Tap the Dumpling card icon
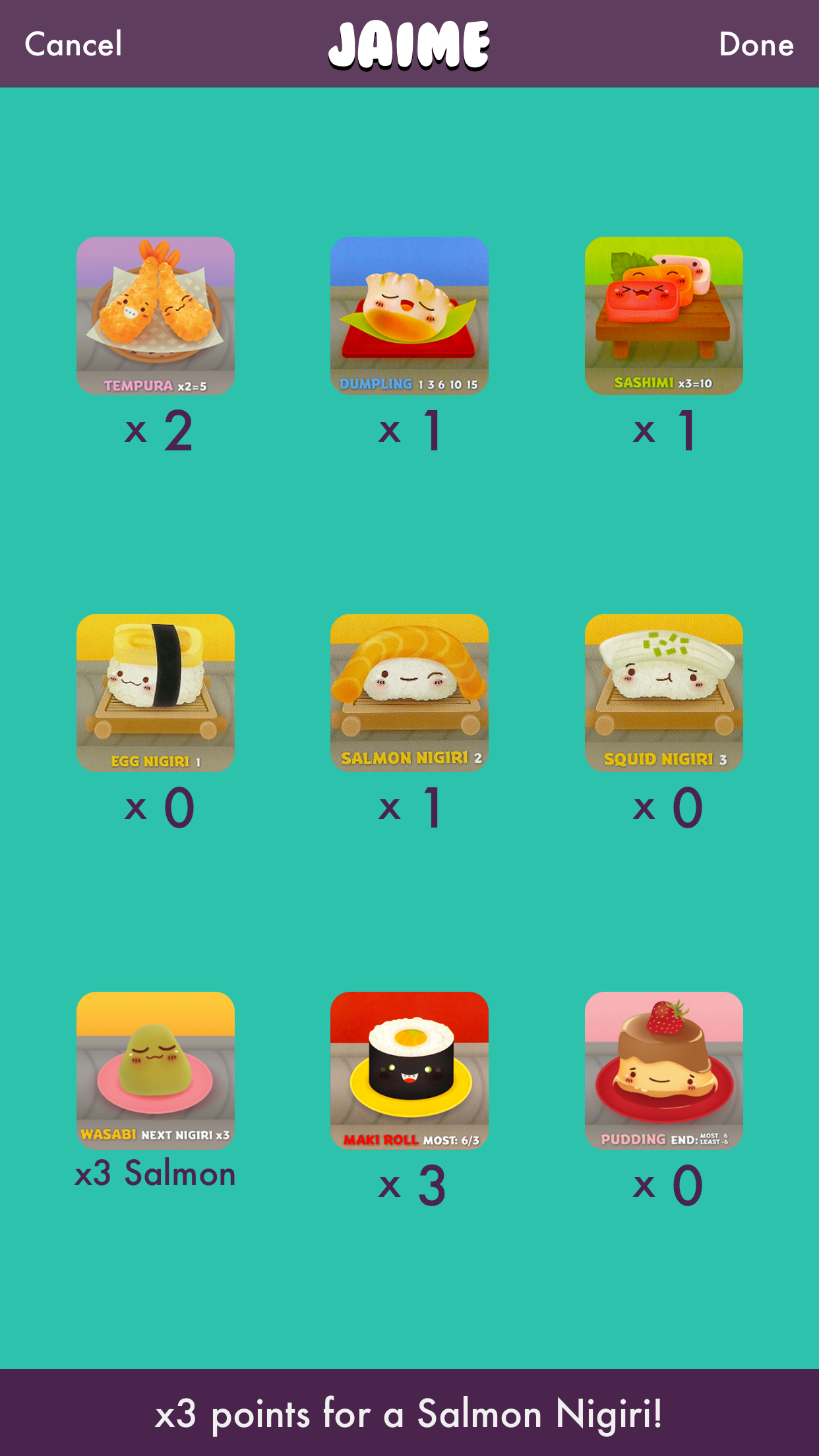Viewport: 819px width, 1456px height. [x=409, y=317]
